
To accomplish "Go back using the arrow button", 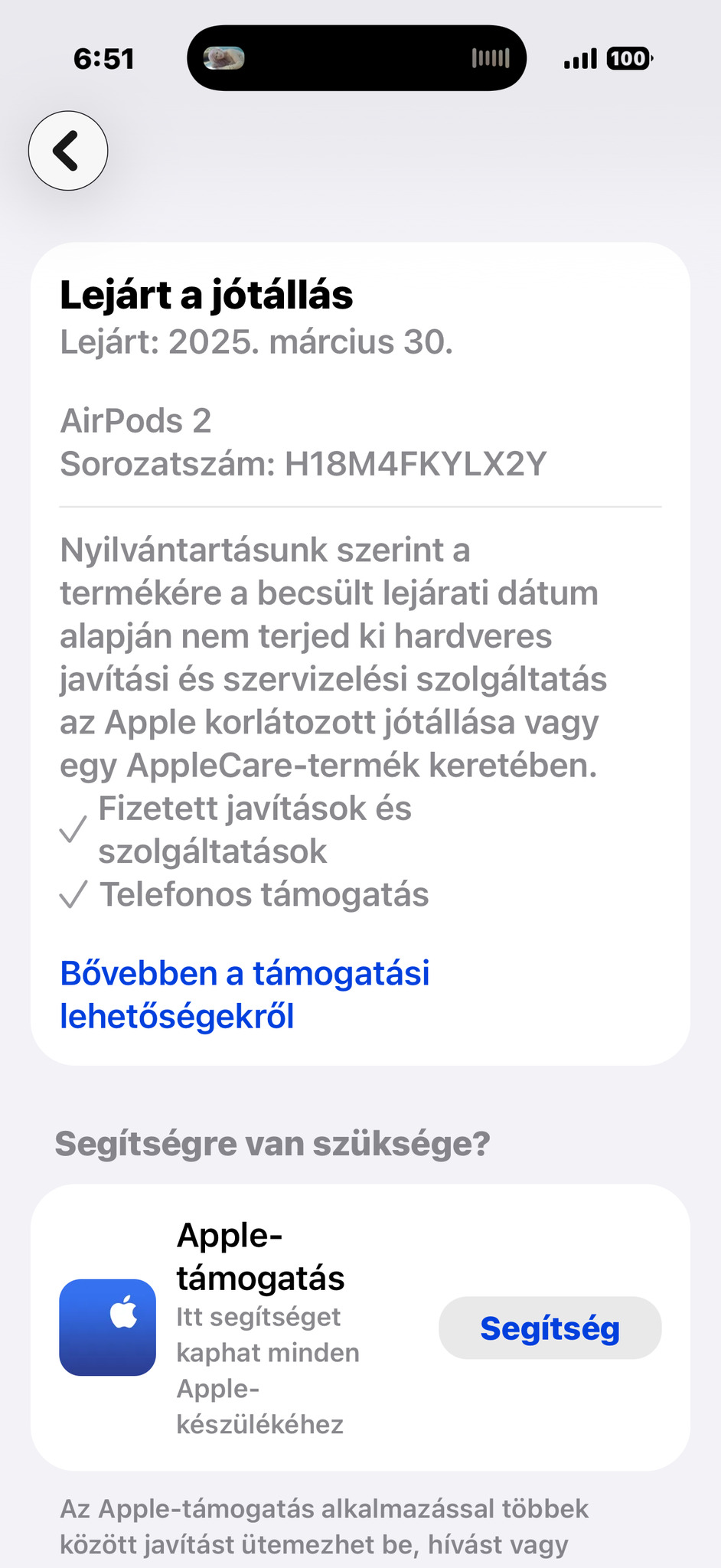I will click(x=68, y=151).
